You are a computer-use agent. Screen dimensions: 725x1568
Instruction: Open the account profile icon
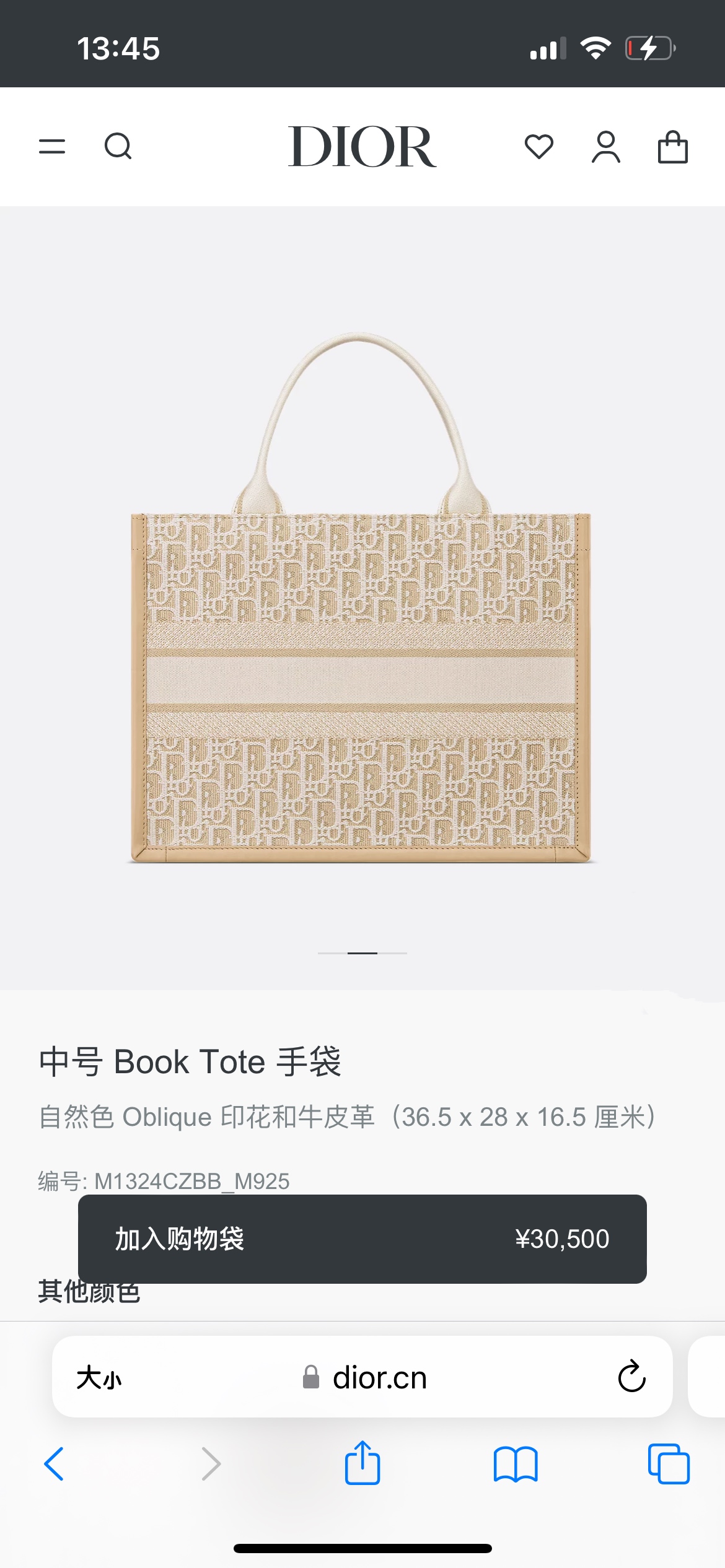coord(605,147)
